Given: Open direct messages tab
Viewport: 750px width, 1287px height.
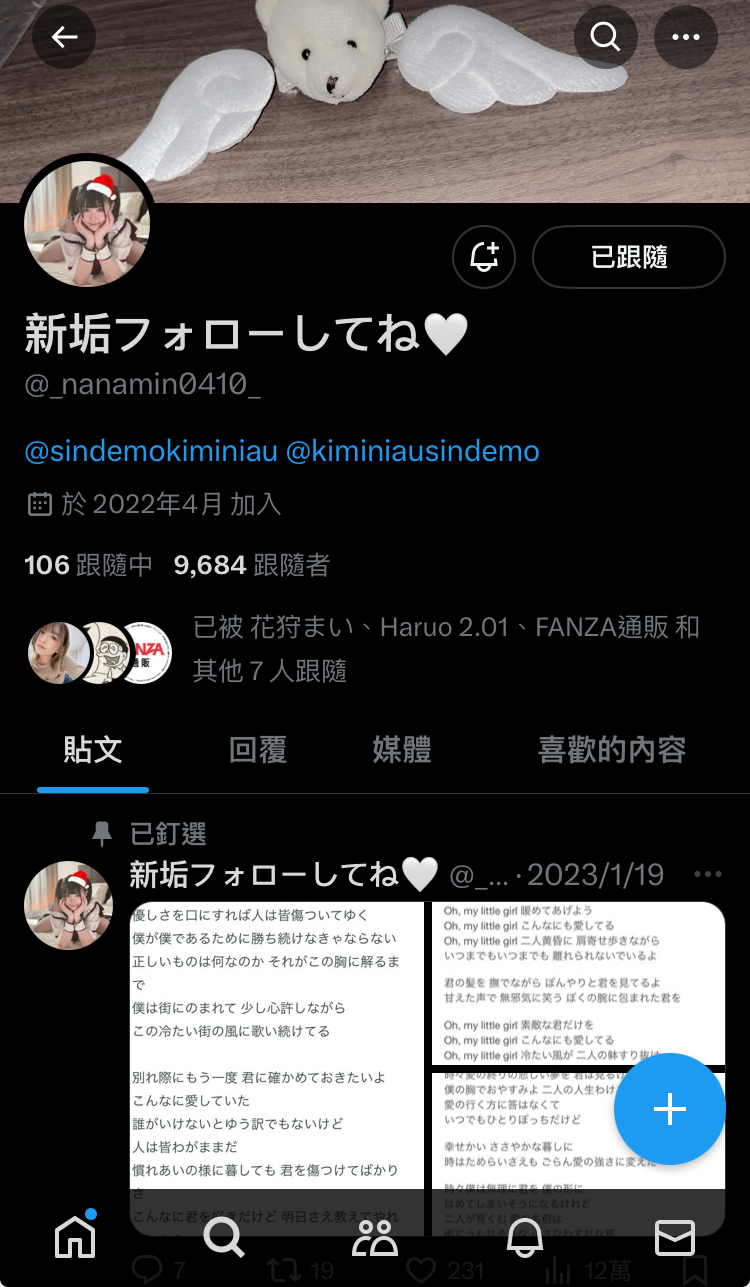Looking at the screenshot, I should pos(675,1238).
